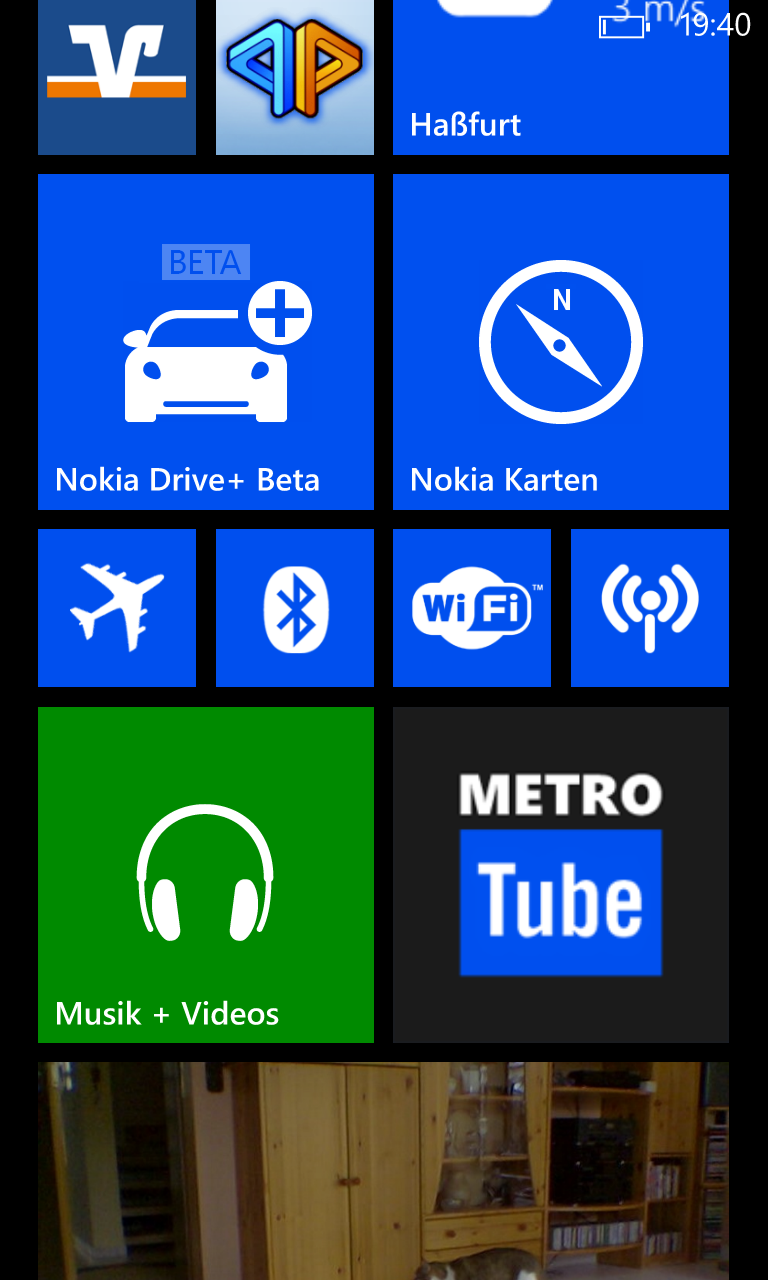
Task: Open Musik + Videos
Action: [206, 875]
